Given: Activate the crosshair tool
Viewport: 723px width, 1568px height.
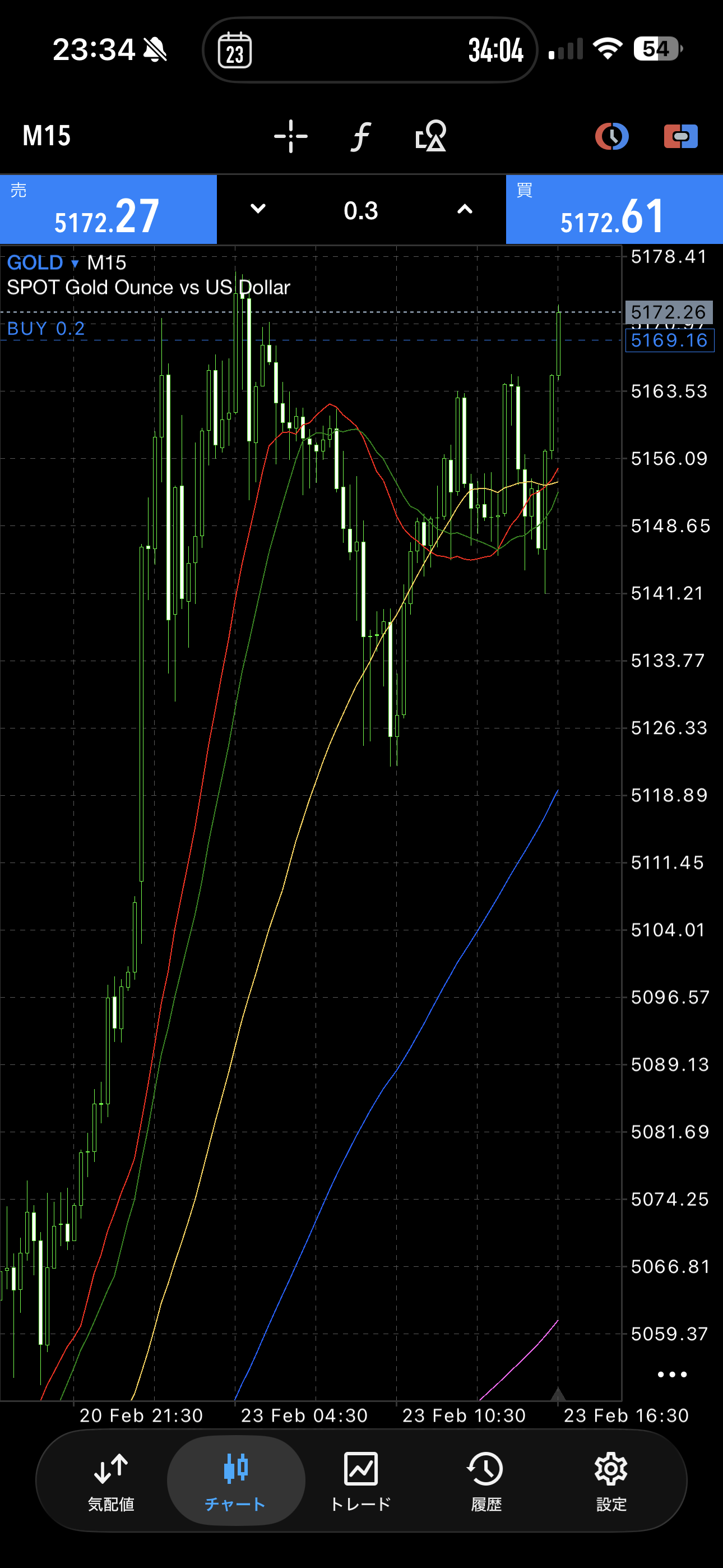Looking at the screenshot, I should 291,136.
